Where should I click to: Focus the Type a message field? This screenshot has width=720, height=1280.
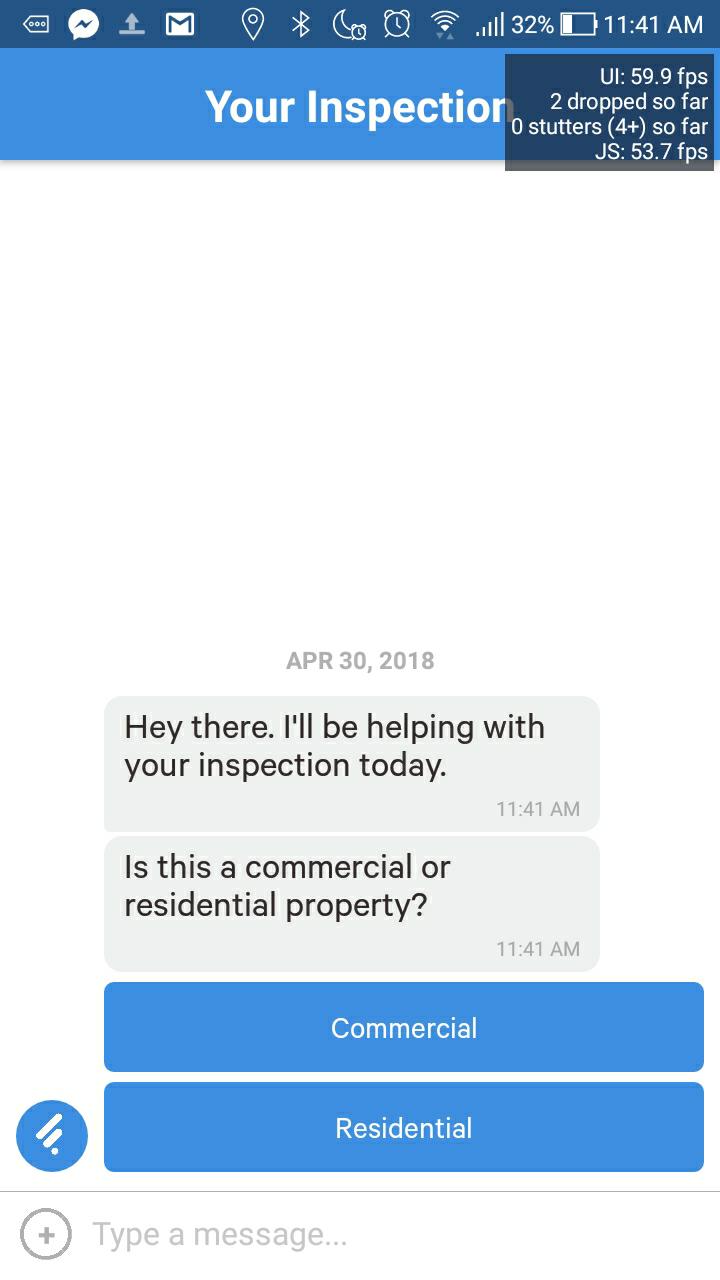[x=380, y=1235]
